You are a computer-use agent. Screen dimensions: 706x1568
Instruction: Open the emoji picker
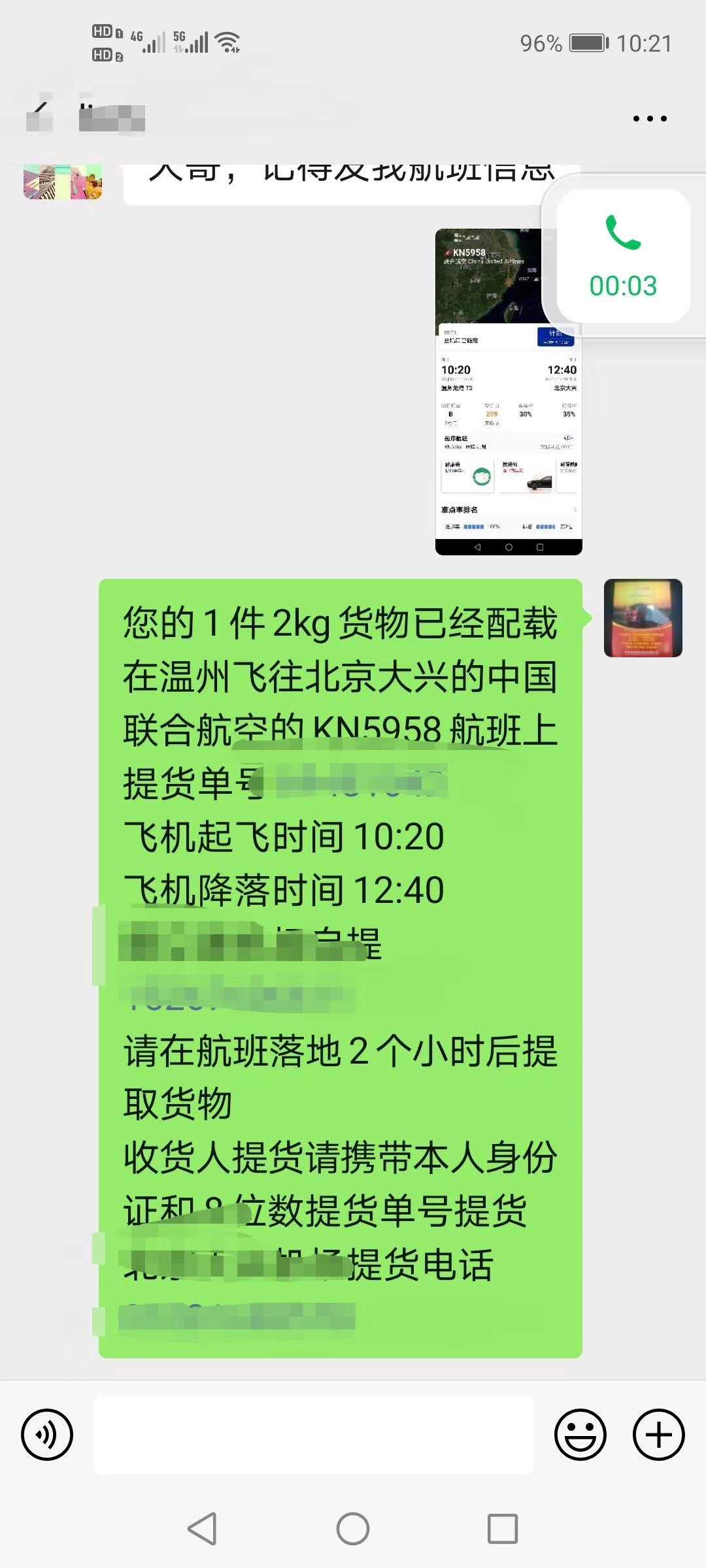(x=580, y=1434)
